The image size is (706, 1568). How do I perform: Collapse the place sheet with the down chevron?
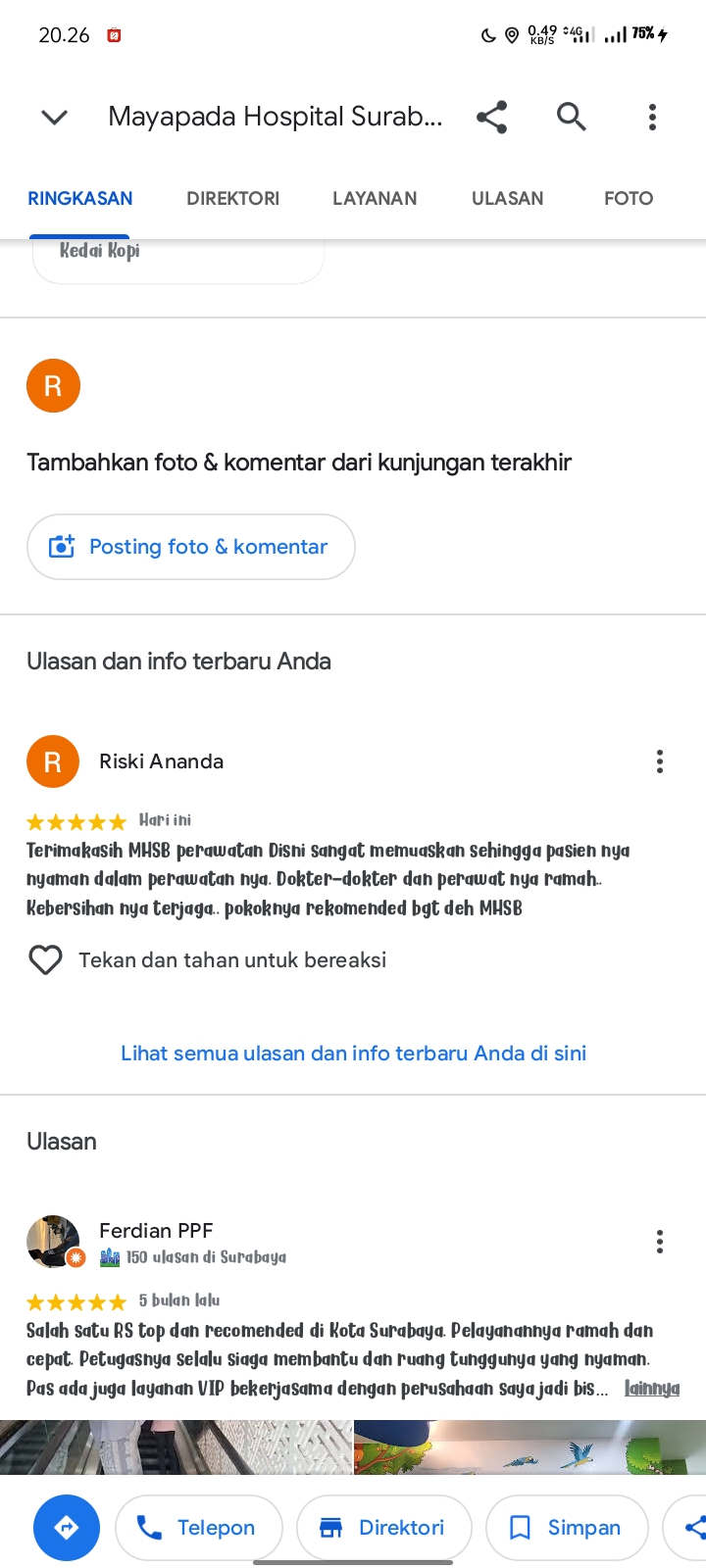55,118
